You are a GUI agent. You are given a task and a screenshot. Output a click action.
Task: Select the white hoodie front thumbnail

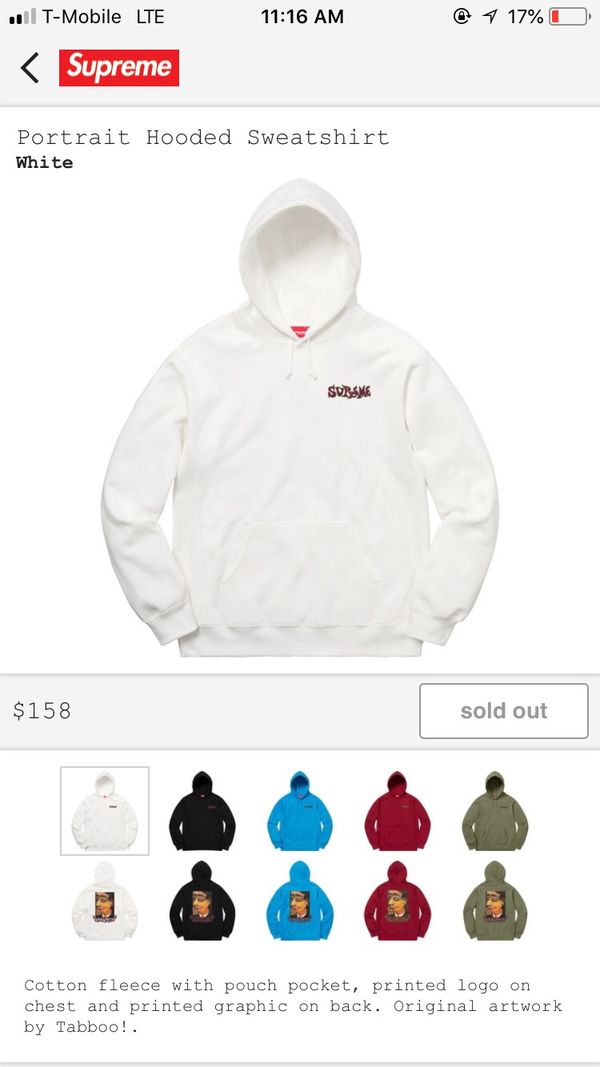point(105,810)
